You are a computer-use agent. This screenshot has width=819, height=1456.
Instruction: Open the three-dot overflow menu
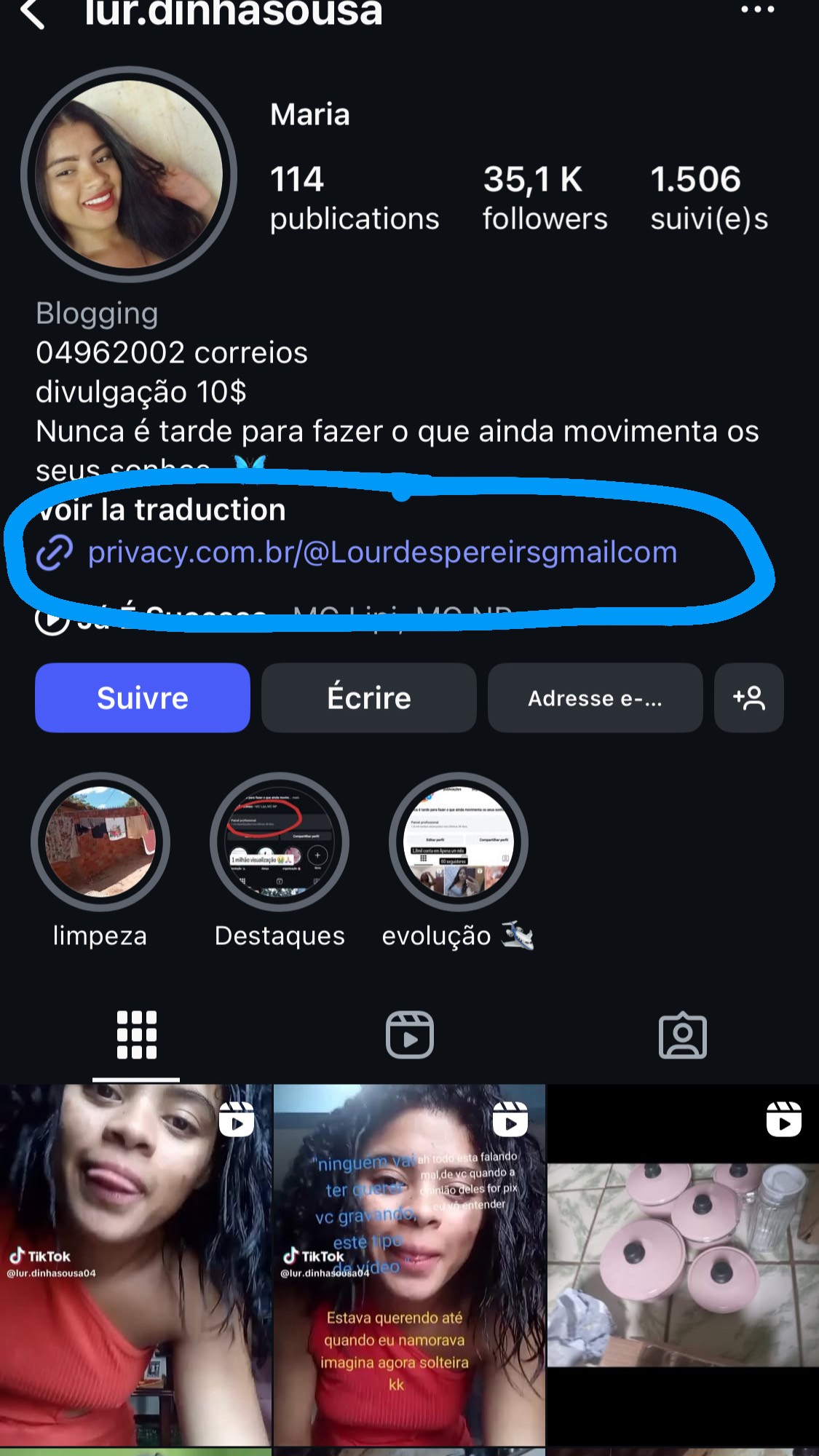757,9
